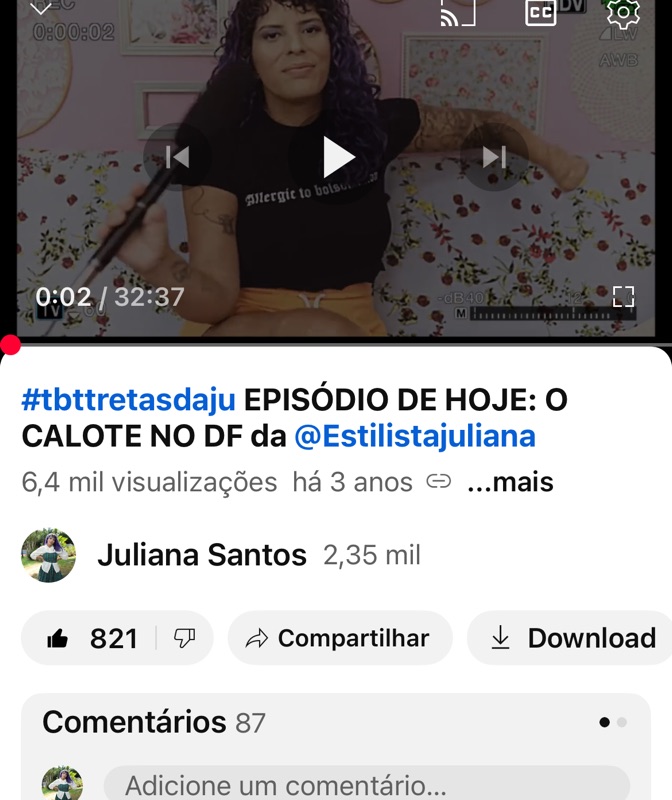This screenshot has height=800, width=672.
Task: Open video settings gear
Action: (623, 13)
